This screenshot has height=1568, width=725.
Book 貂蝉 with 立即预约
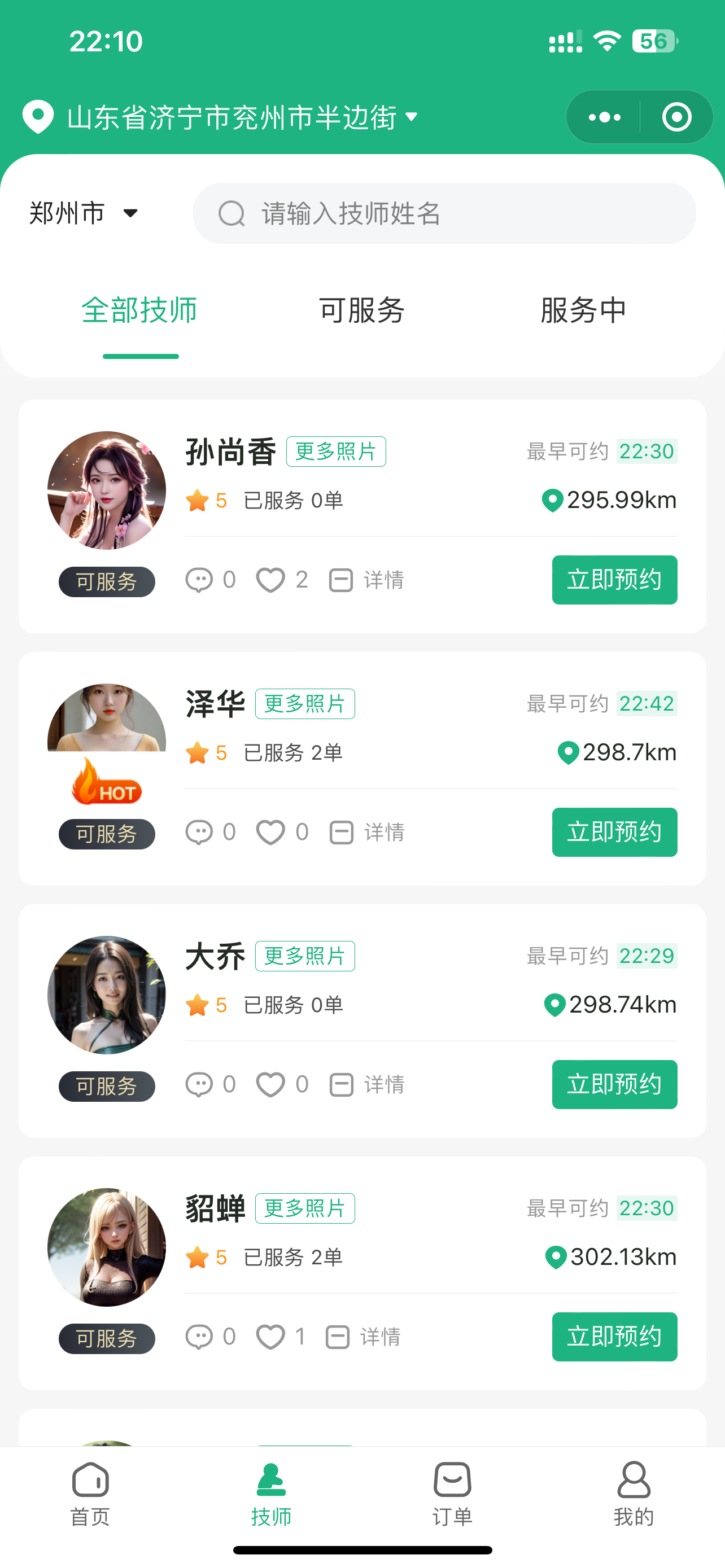click(614, 1336)
